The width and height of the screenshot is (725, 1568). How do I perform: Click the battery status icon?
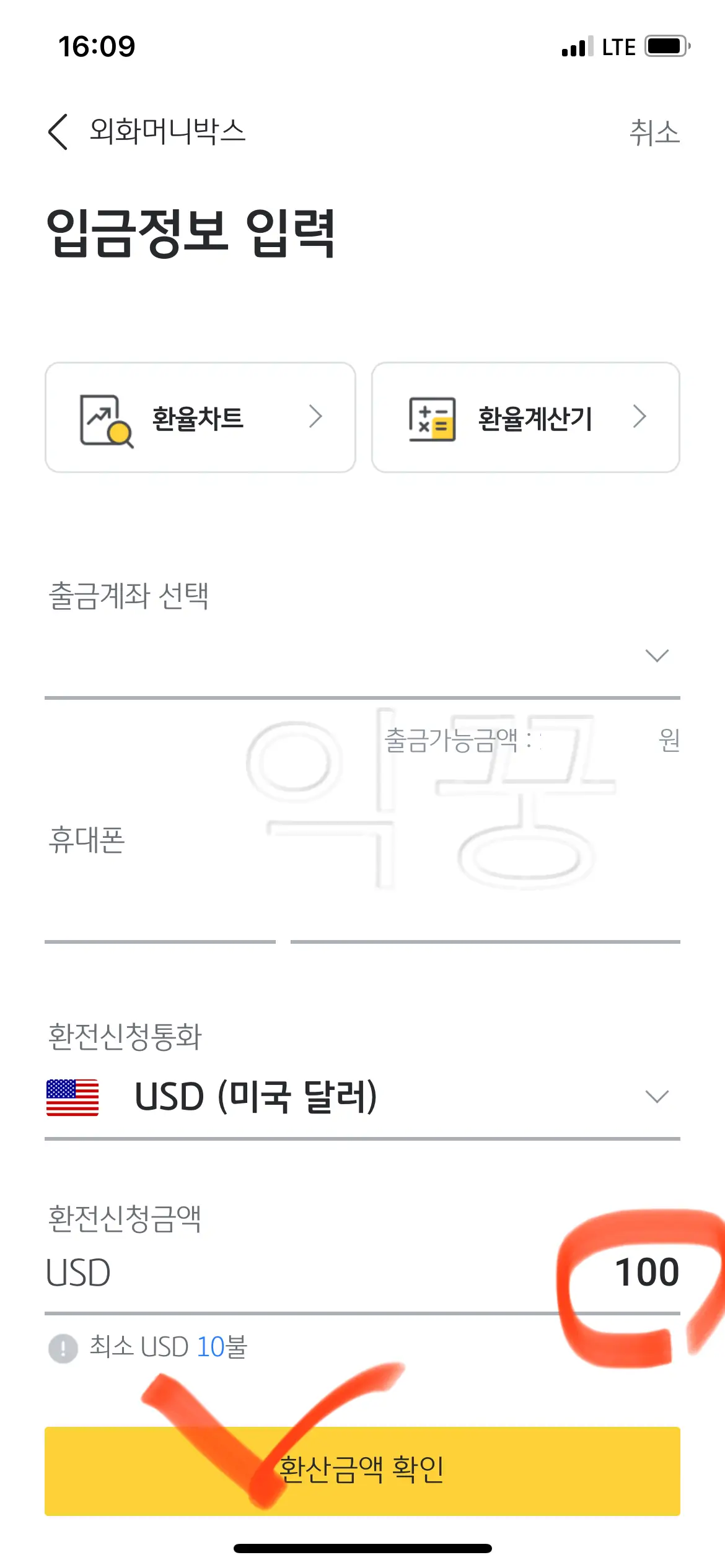coord(665,45)
